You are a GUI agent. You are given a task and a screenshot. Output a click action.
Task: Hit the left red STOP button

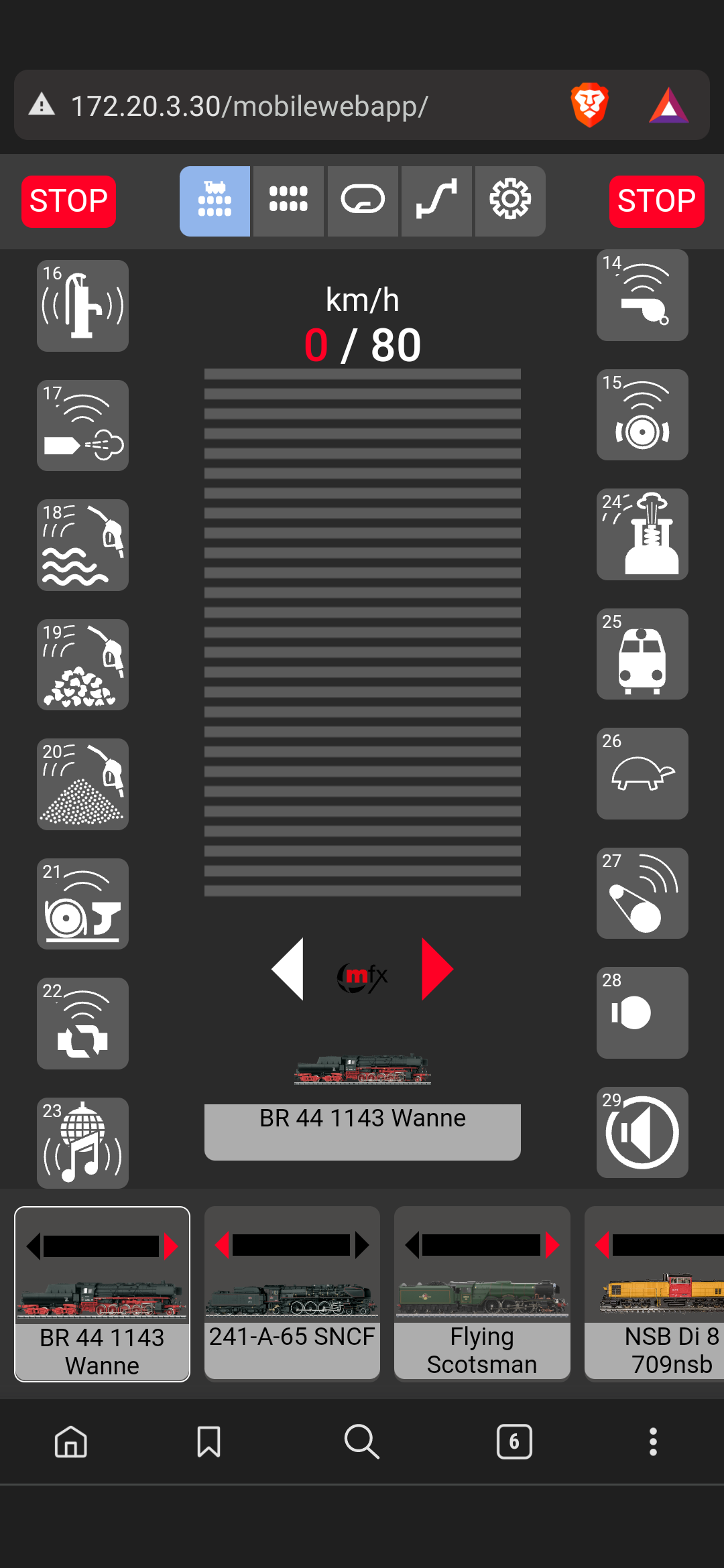tap(68, 201)
